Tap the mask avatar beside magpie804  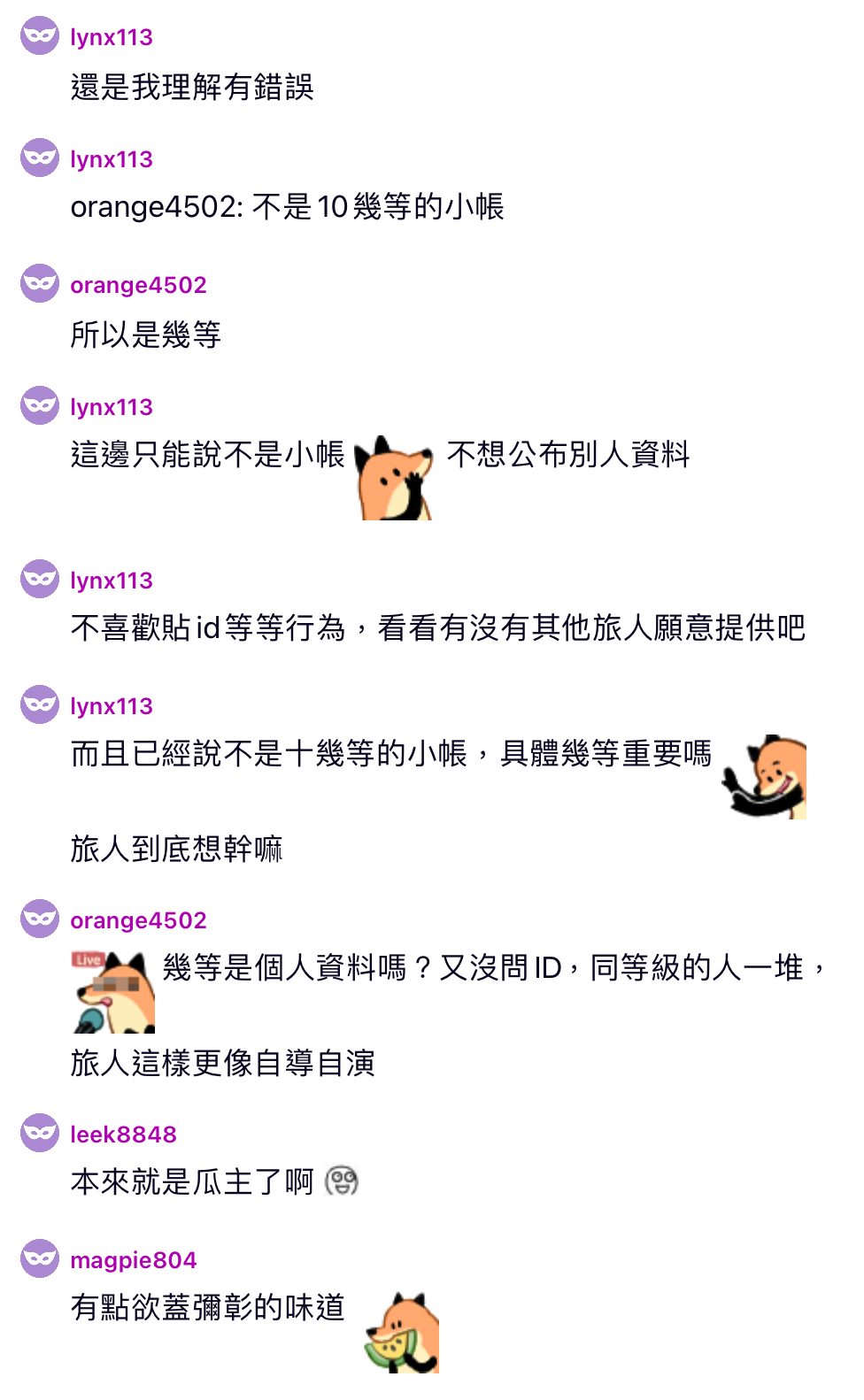[x=40, y=1258]
